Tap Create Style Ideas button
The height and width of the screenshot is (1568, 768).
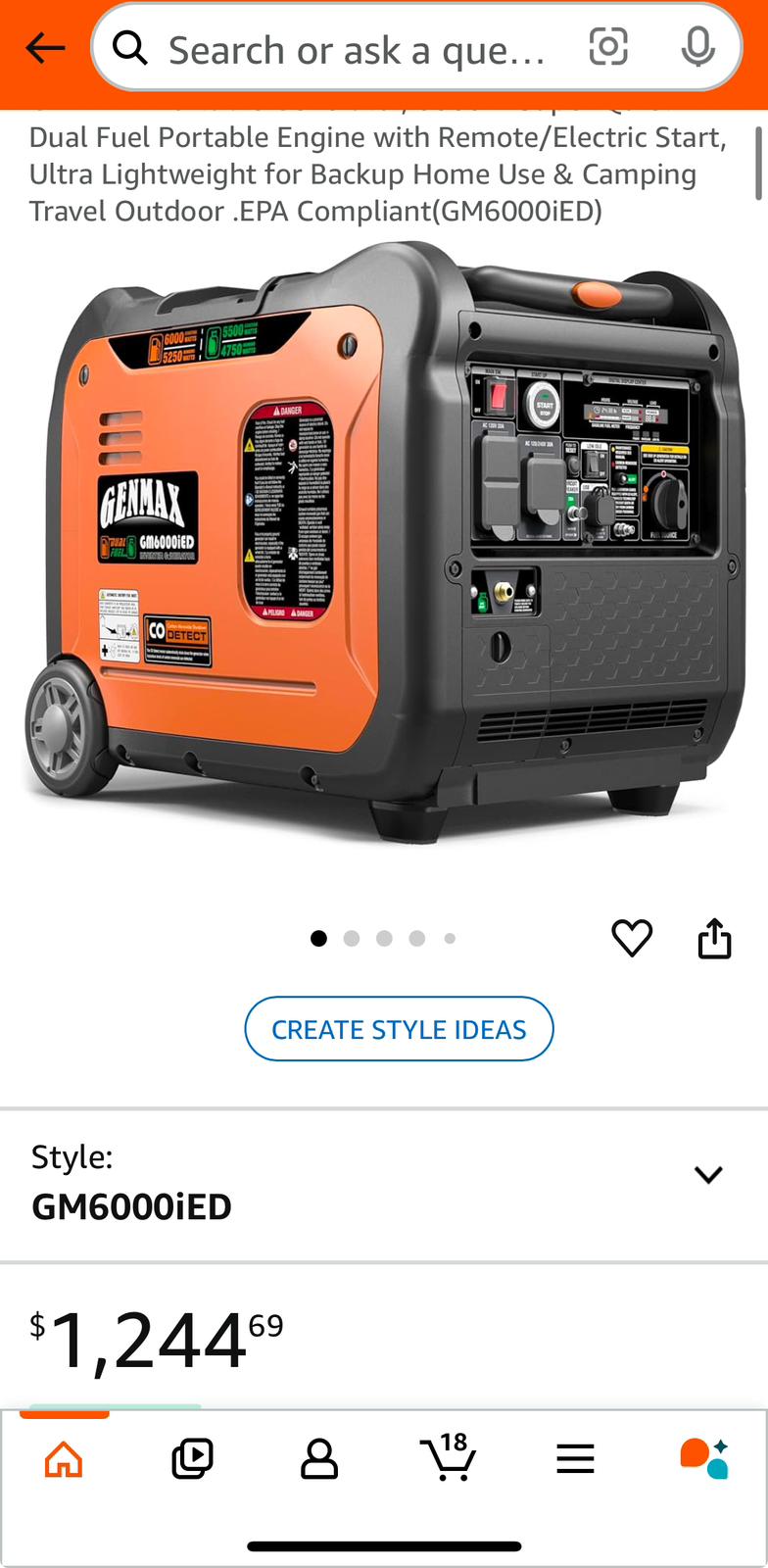[x=399, y=1029]
